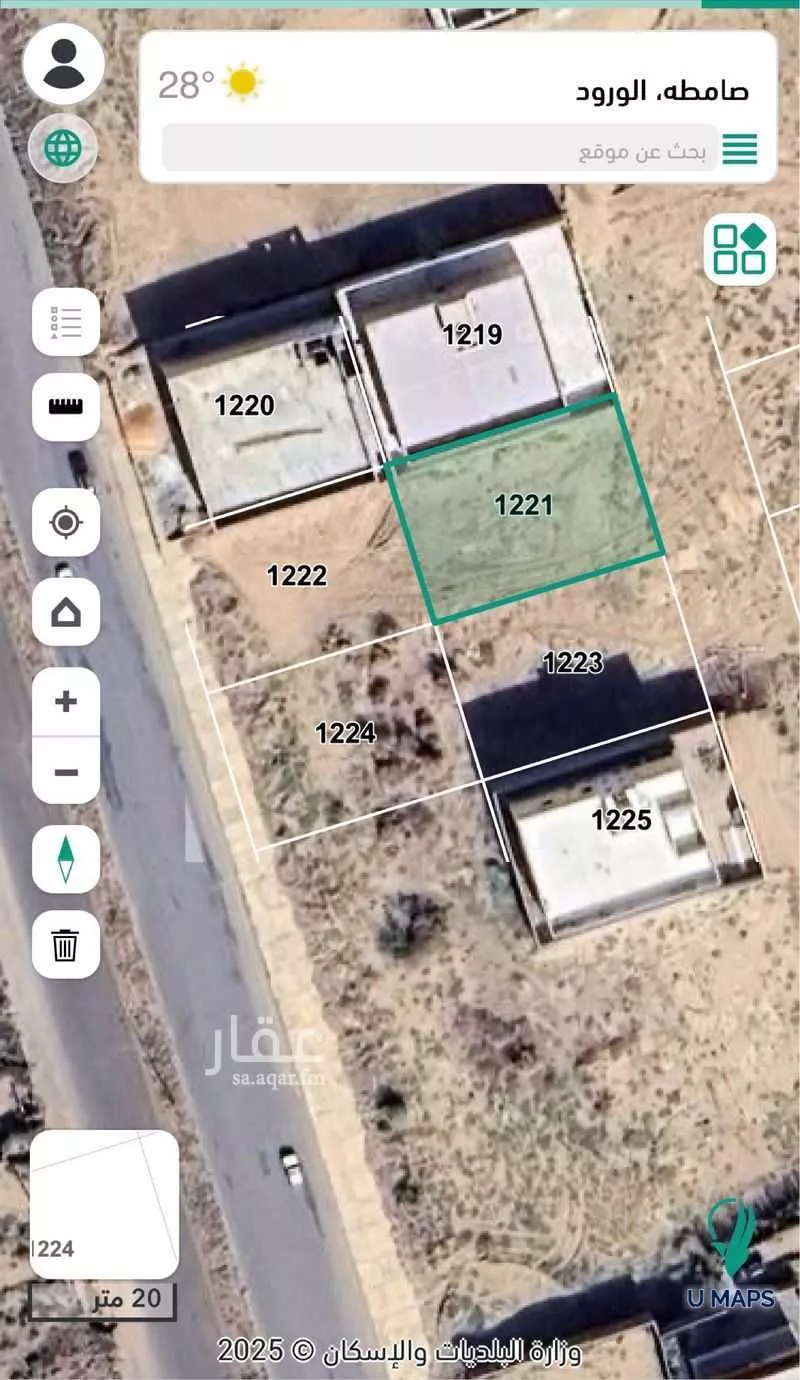The width and height of the screenshot is (800, 1380).
Task: Open the green shapes grid button
Action: click(x=740, y=249)
